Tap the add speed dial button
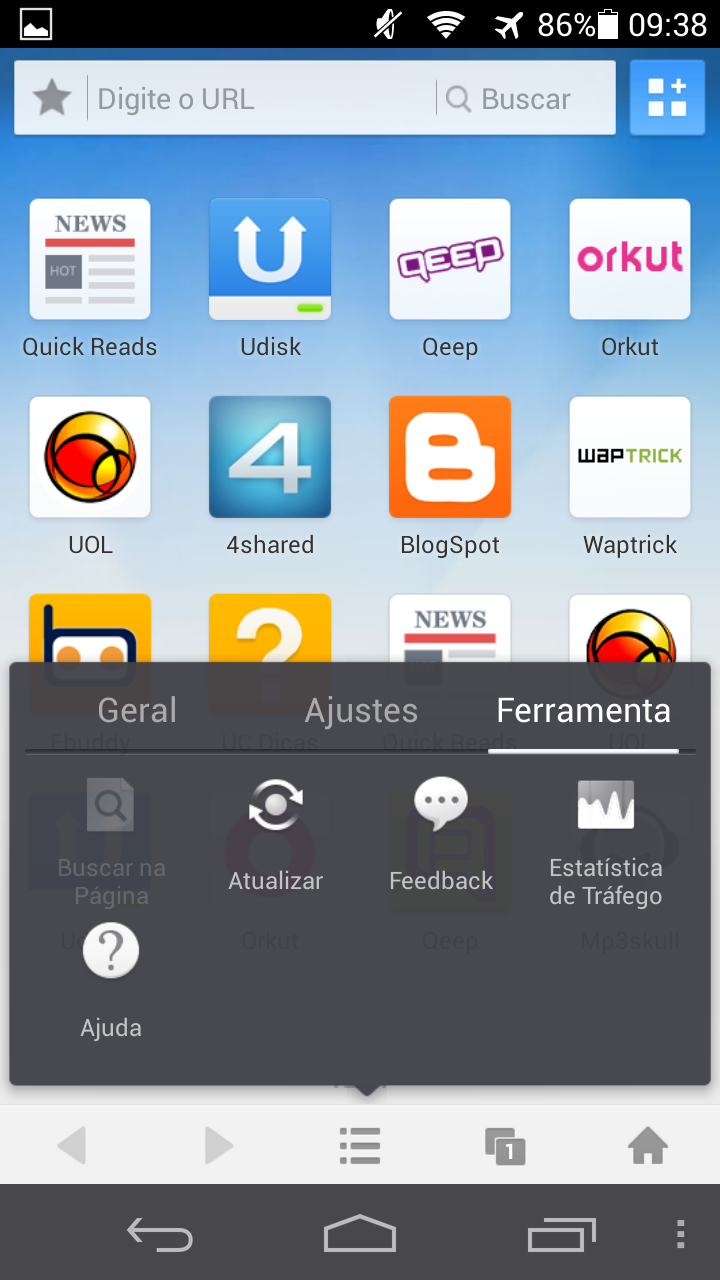This screenshot has width=720, height=1280. pos(667,97)
